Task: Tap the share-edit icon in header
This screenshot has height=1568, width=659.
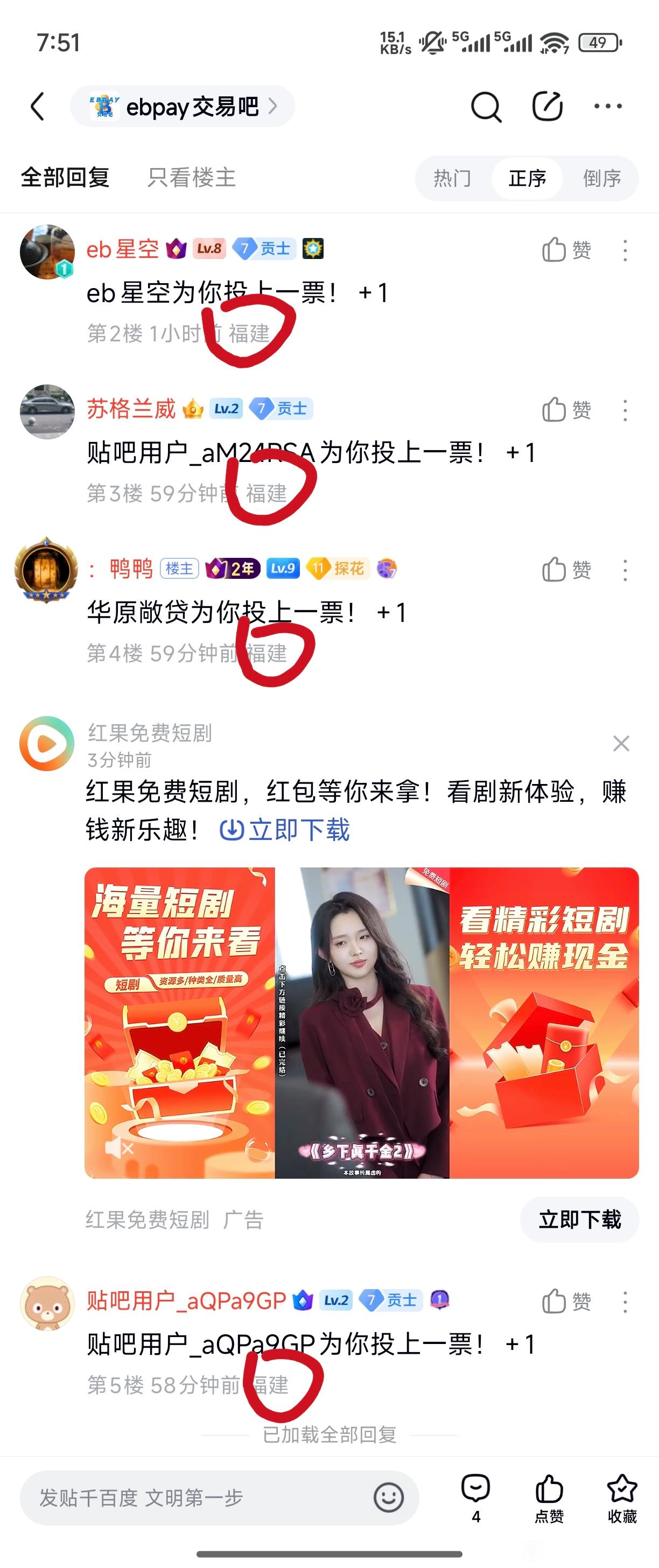Action: pos(547,107)
